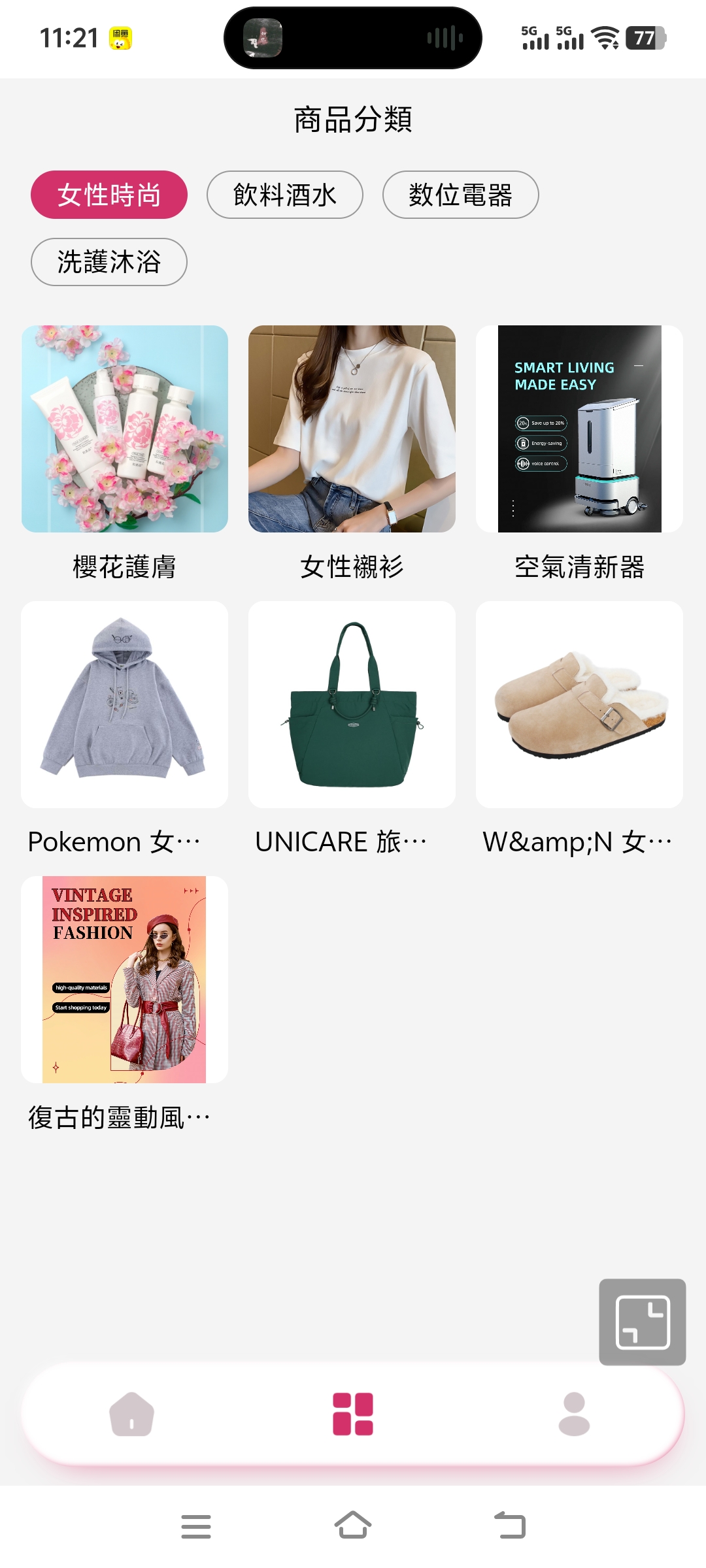The image size is (706, 1568).
Task: Open recent apps from the navigation bar
Action: point(196,1526)
